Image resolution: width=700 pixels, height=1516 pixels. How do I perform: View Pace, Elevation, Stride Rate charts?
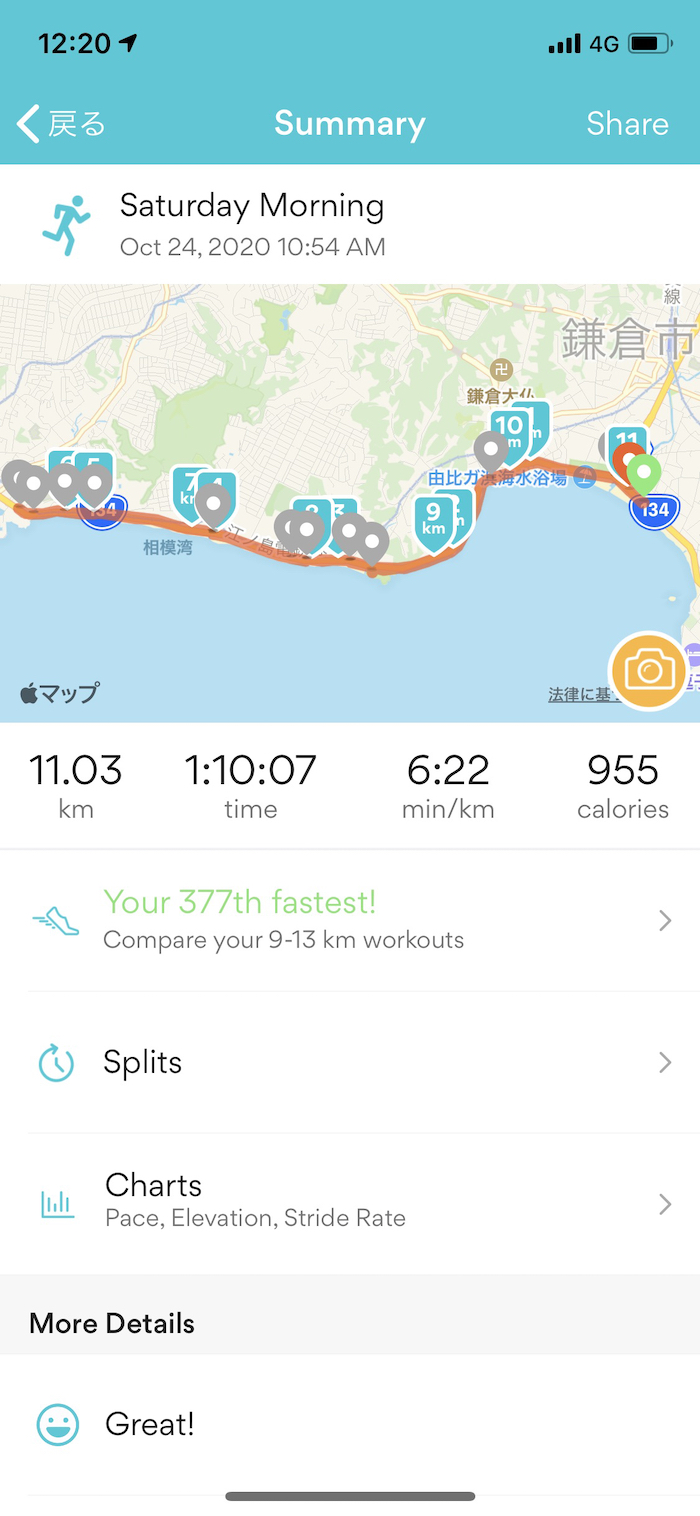(x=350, y=1200)
